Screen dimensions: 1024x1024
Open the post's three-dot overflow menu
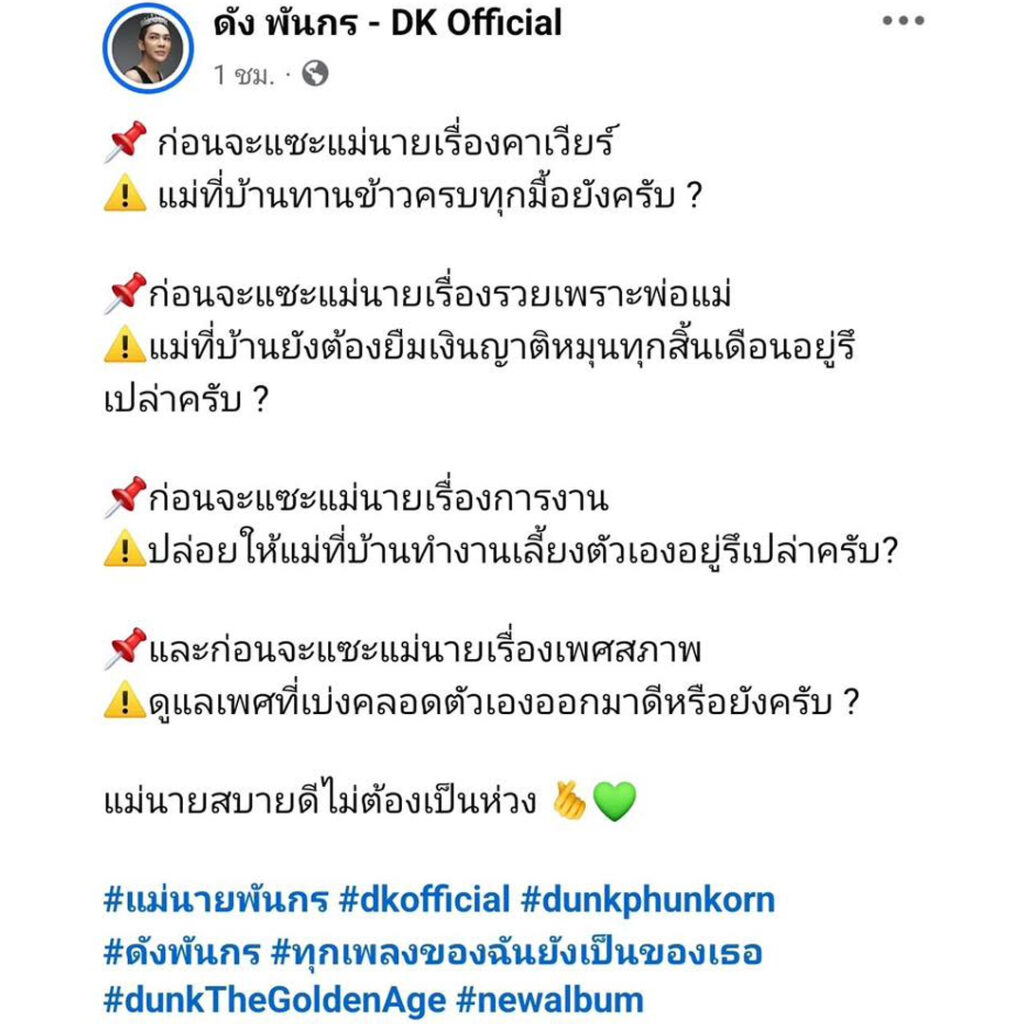tap(902, 21)
